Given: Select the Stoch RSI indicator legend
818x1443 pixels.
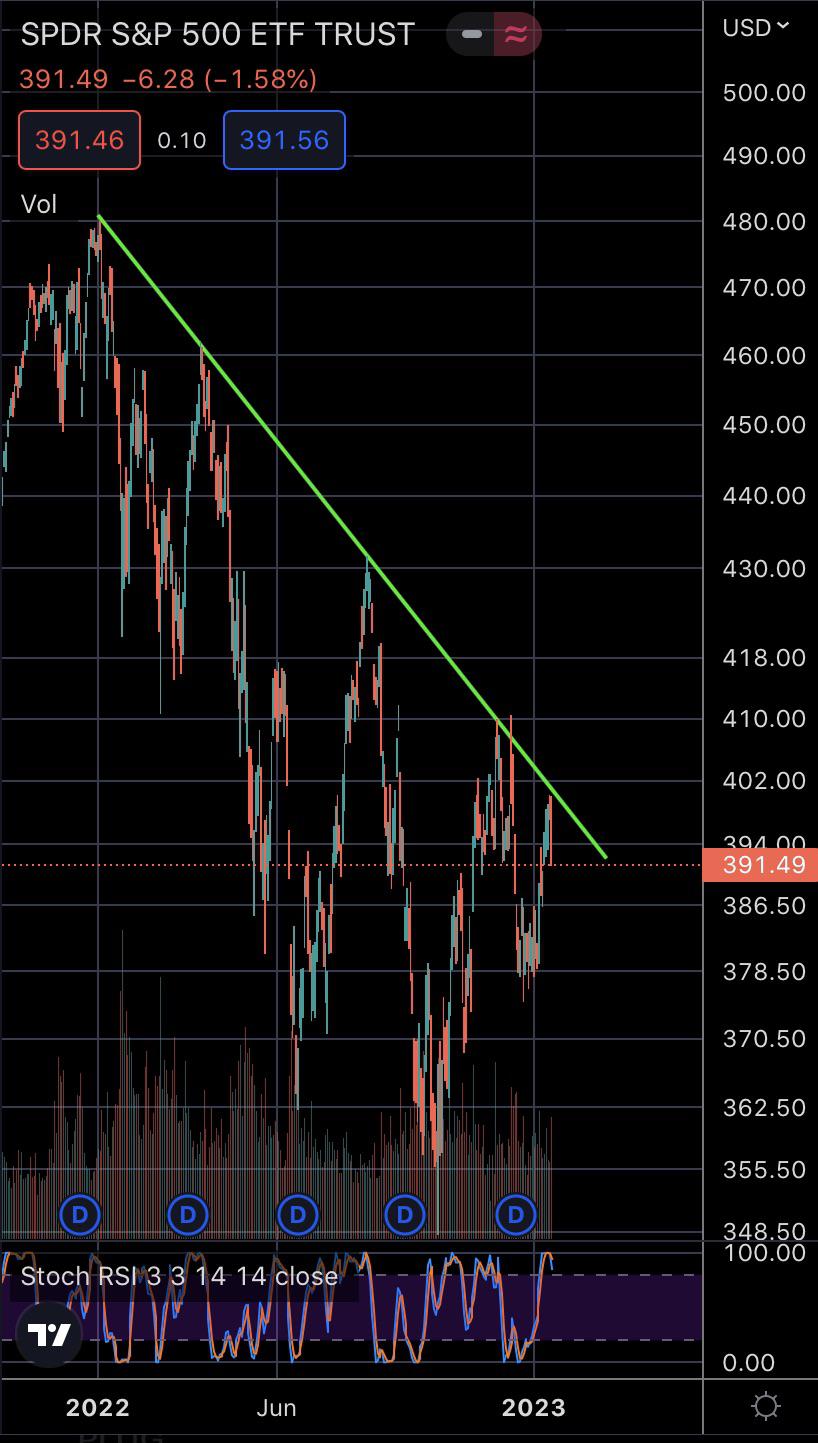Looking at the screenshot, I should pyautogui.click(x=179, y=1277).
